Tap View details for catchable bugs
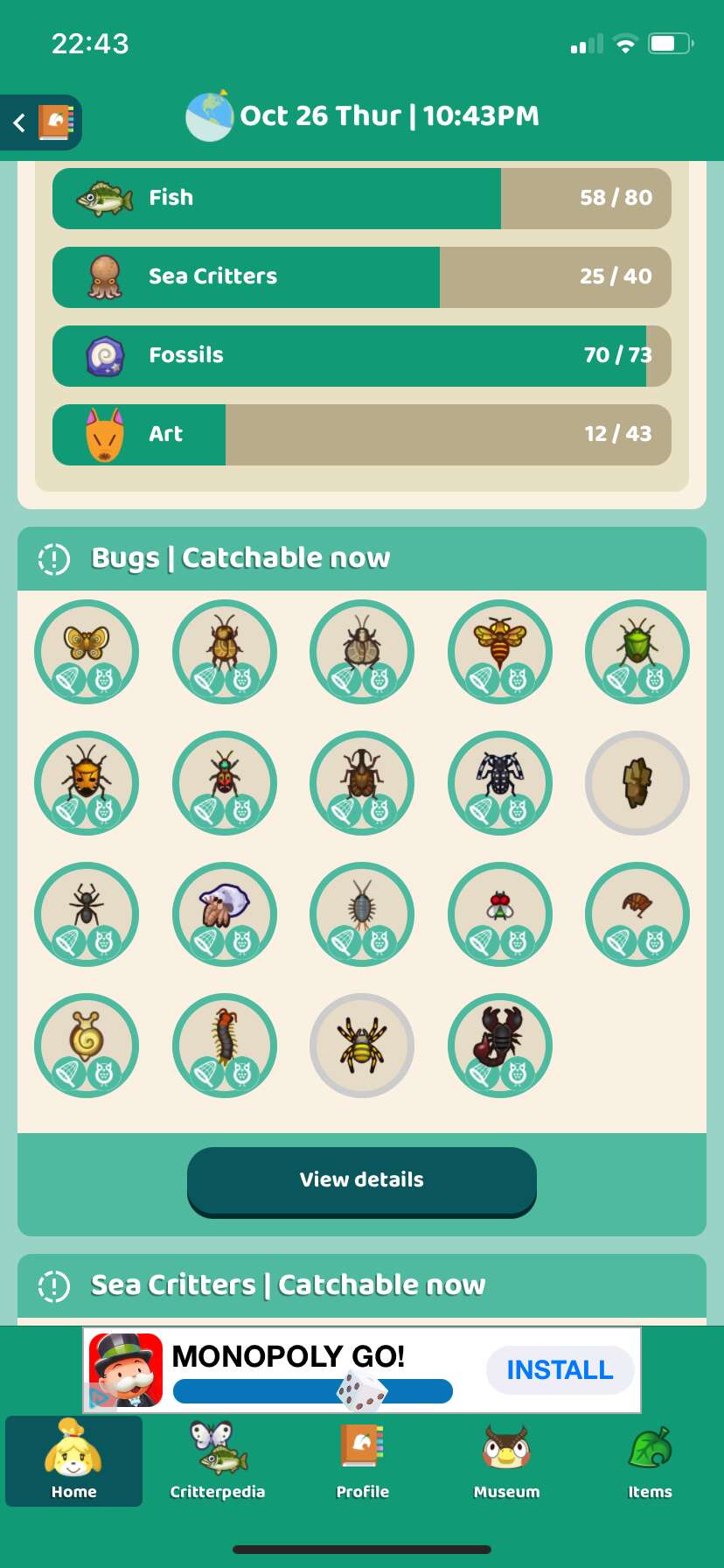Screen dimensions: 724x1568 tap(362, 1180)
